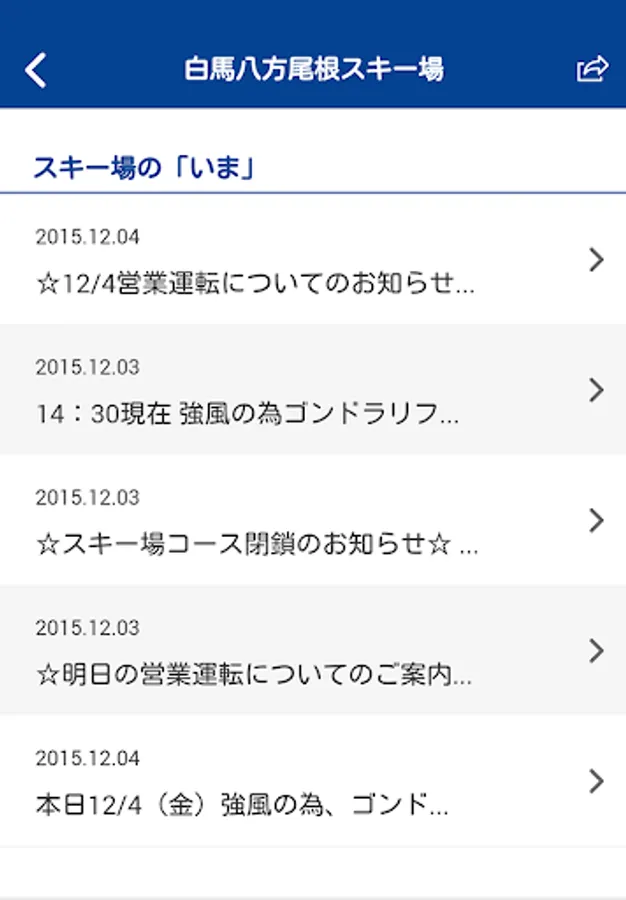Open the ☆スキー場コース閉鎖のお知らせ☆ notice
This screenshot has width=626, height=900.
tap(313, 520)
